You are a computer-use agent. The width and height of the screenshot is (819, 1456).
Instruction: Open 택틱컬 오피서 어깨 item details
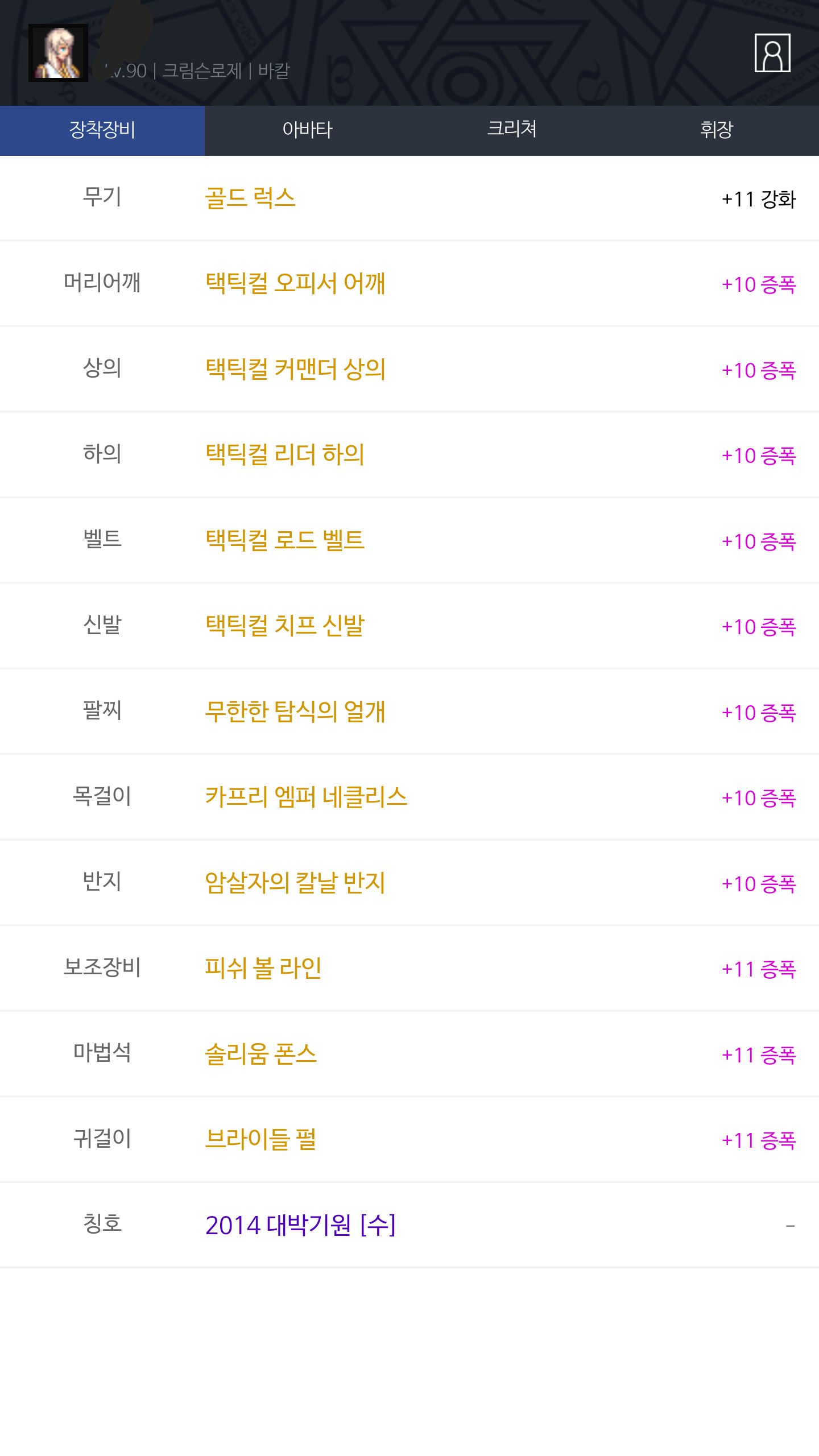click(295, 283)
